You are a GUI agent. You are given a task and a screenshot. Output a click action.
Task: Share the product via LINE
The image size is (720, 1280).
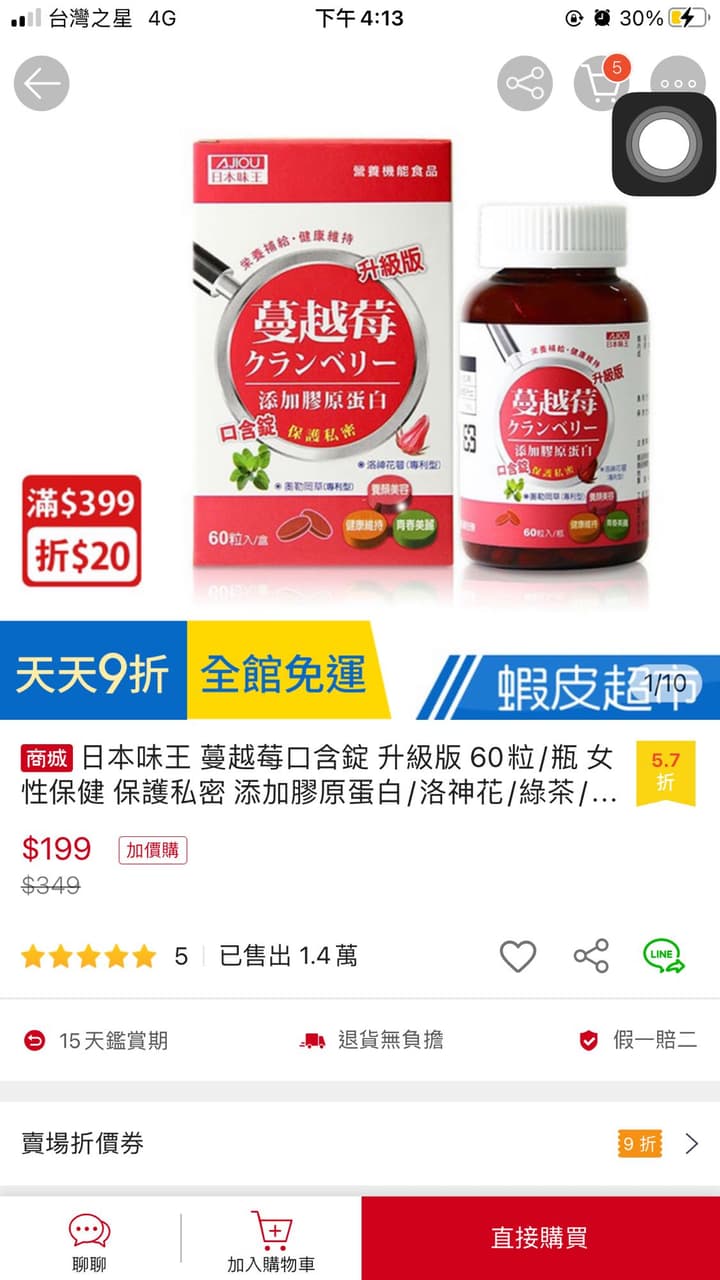click(664, 956)
